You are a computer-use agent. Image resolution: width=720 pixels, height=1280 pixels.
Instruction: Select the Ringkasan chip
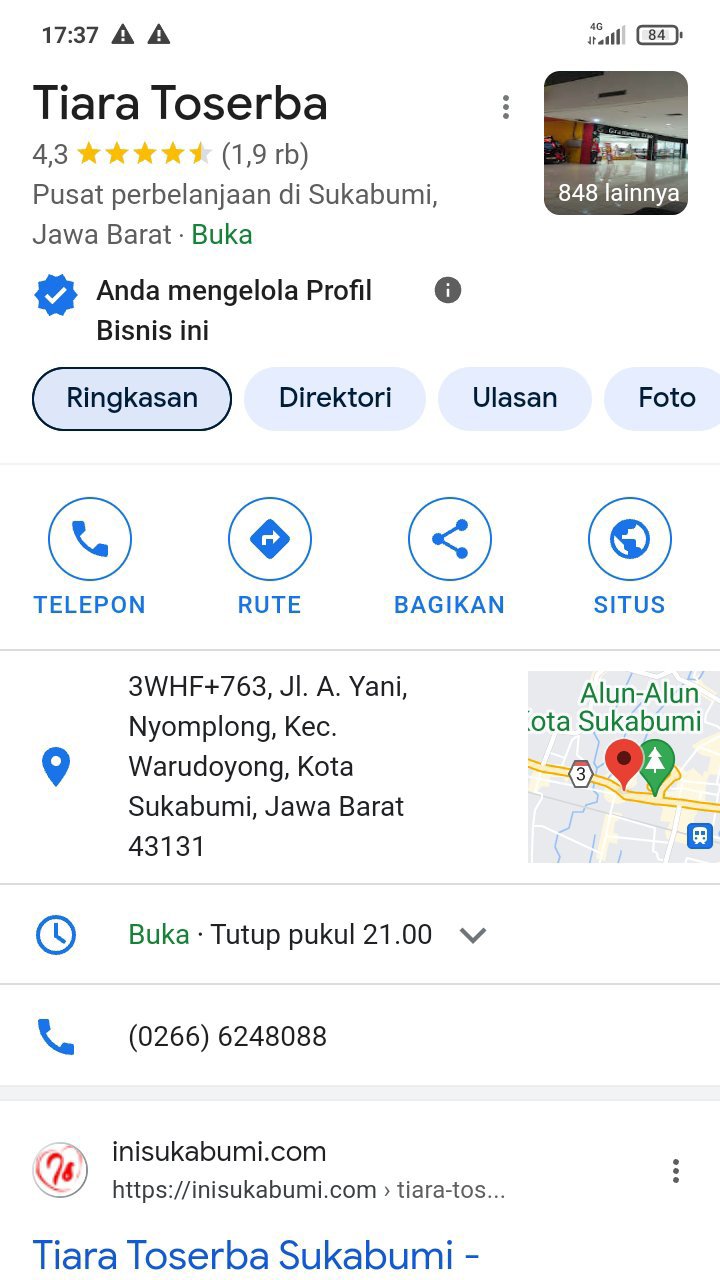[132, 398]
